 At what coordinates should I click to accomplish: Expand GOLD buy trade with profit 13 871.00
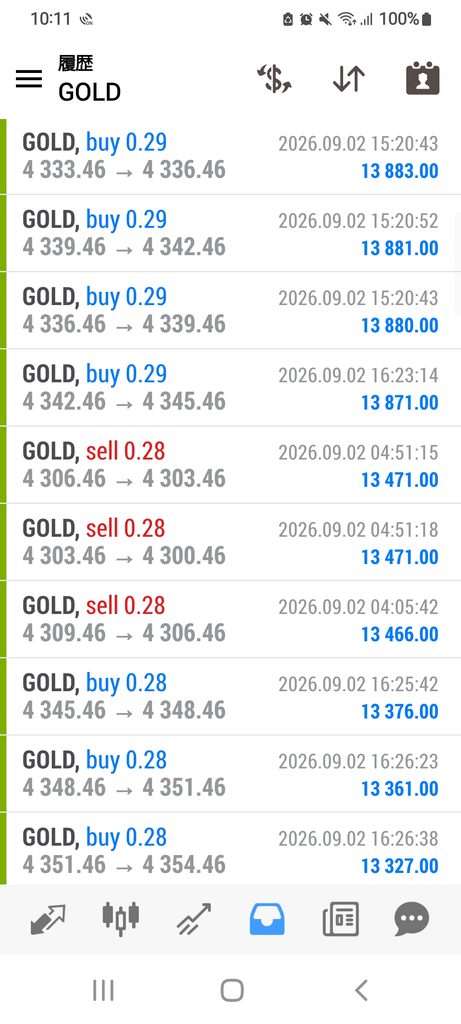(x=230, y=387)
